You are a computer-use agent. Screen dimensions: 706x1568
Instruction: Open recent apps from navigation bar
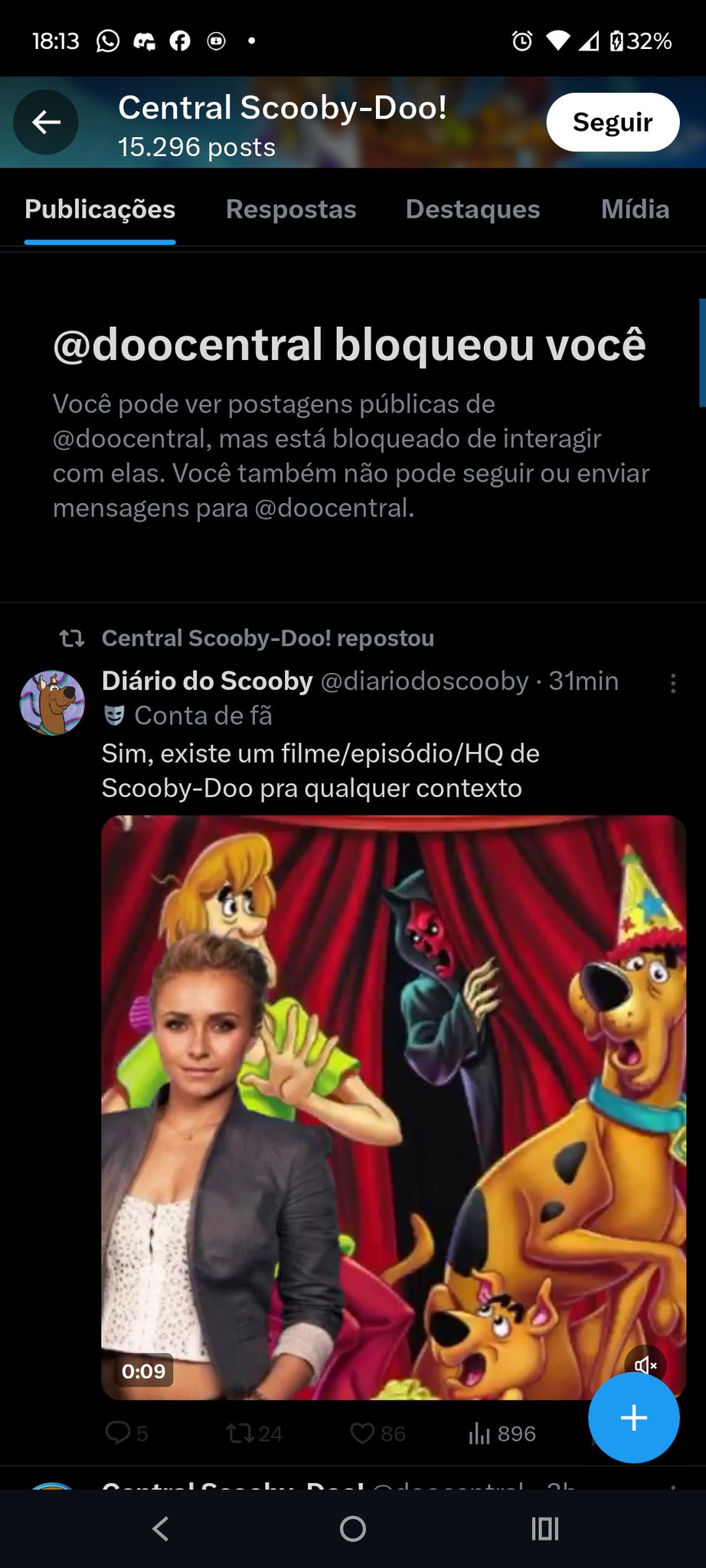545,1529
